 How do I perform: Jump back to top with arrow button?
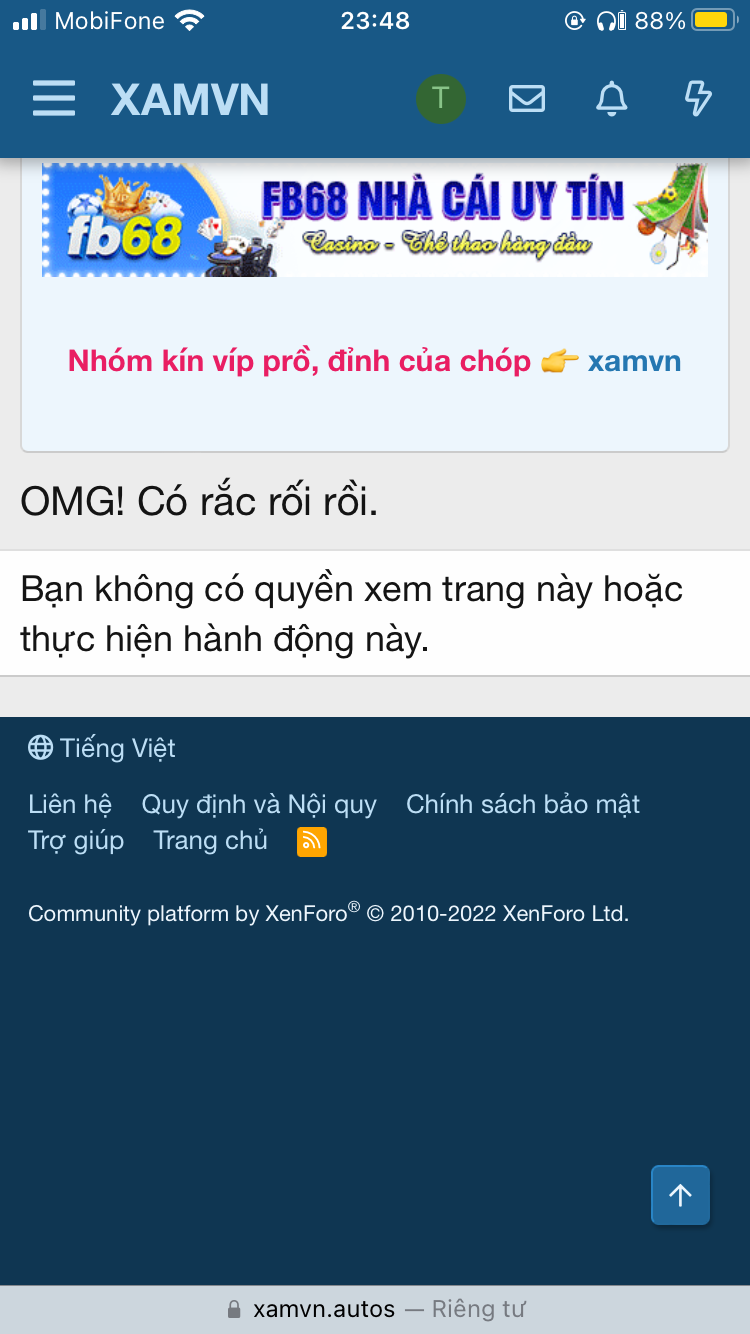pos(680,1195)
